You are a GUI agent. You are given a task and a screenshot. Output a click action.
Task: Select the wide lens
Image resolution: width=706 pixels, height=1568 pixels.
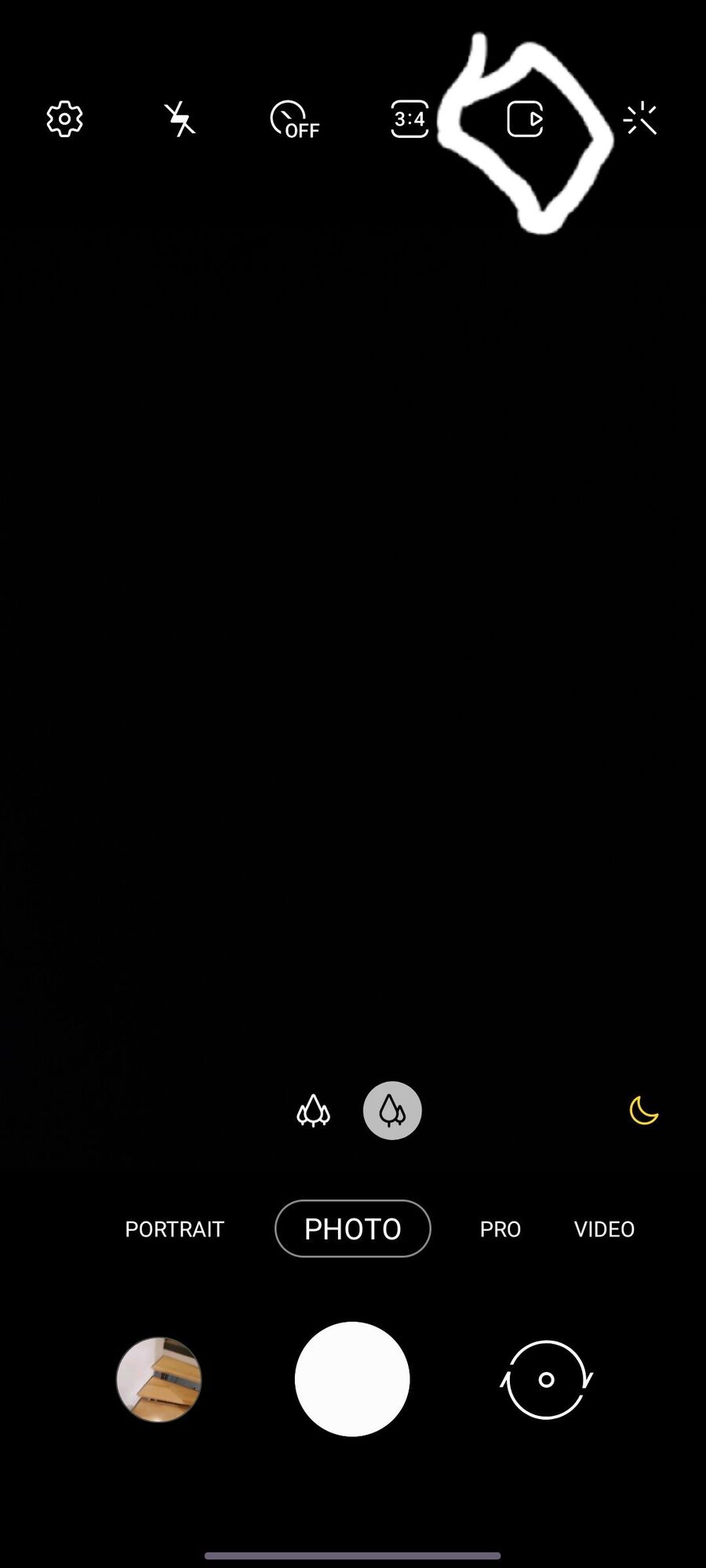coord(392,1110)
